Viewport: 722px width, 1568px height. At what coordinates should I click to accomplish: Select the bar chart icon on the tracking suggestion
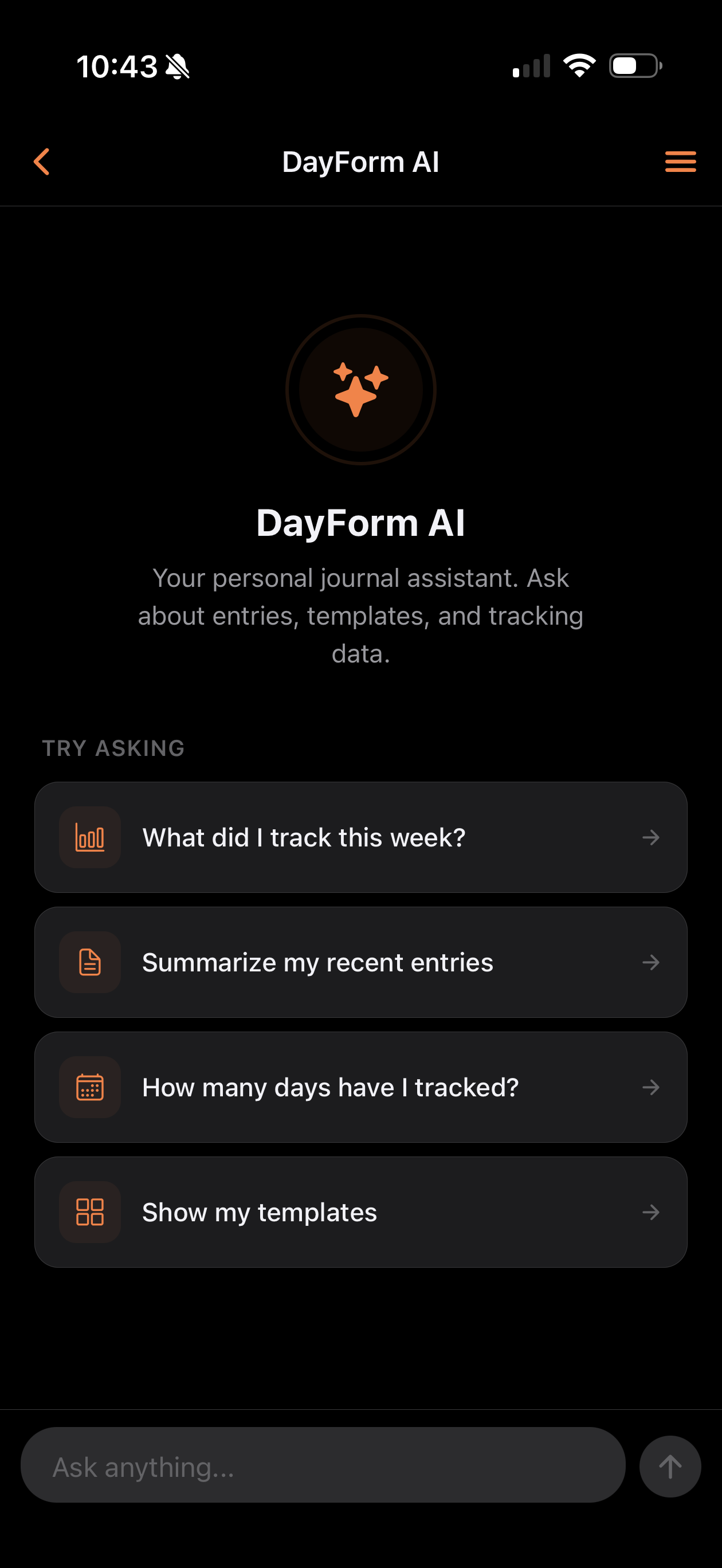89,837
